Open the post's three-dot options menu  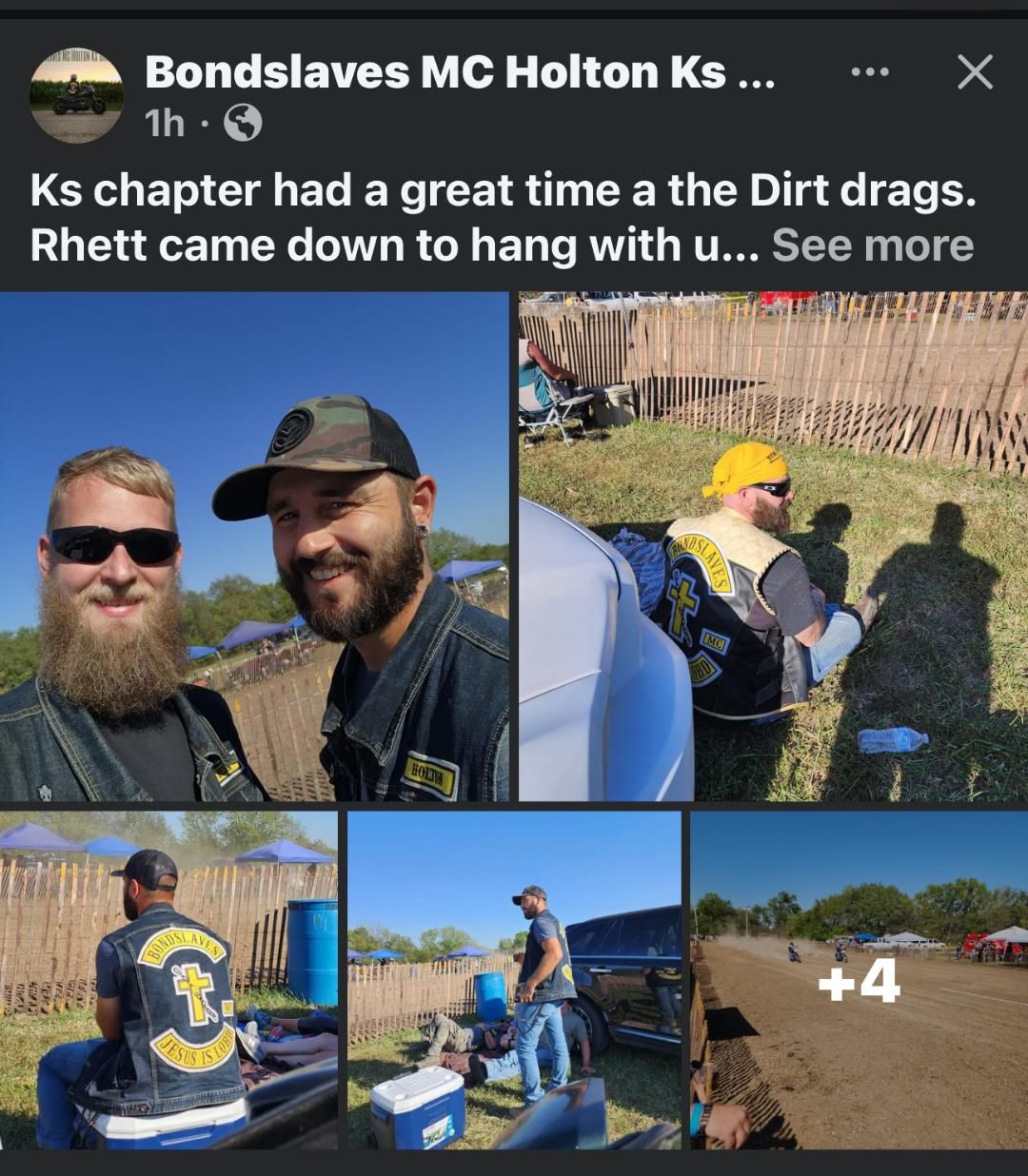pos(870,72)
